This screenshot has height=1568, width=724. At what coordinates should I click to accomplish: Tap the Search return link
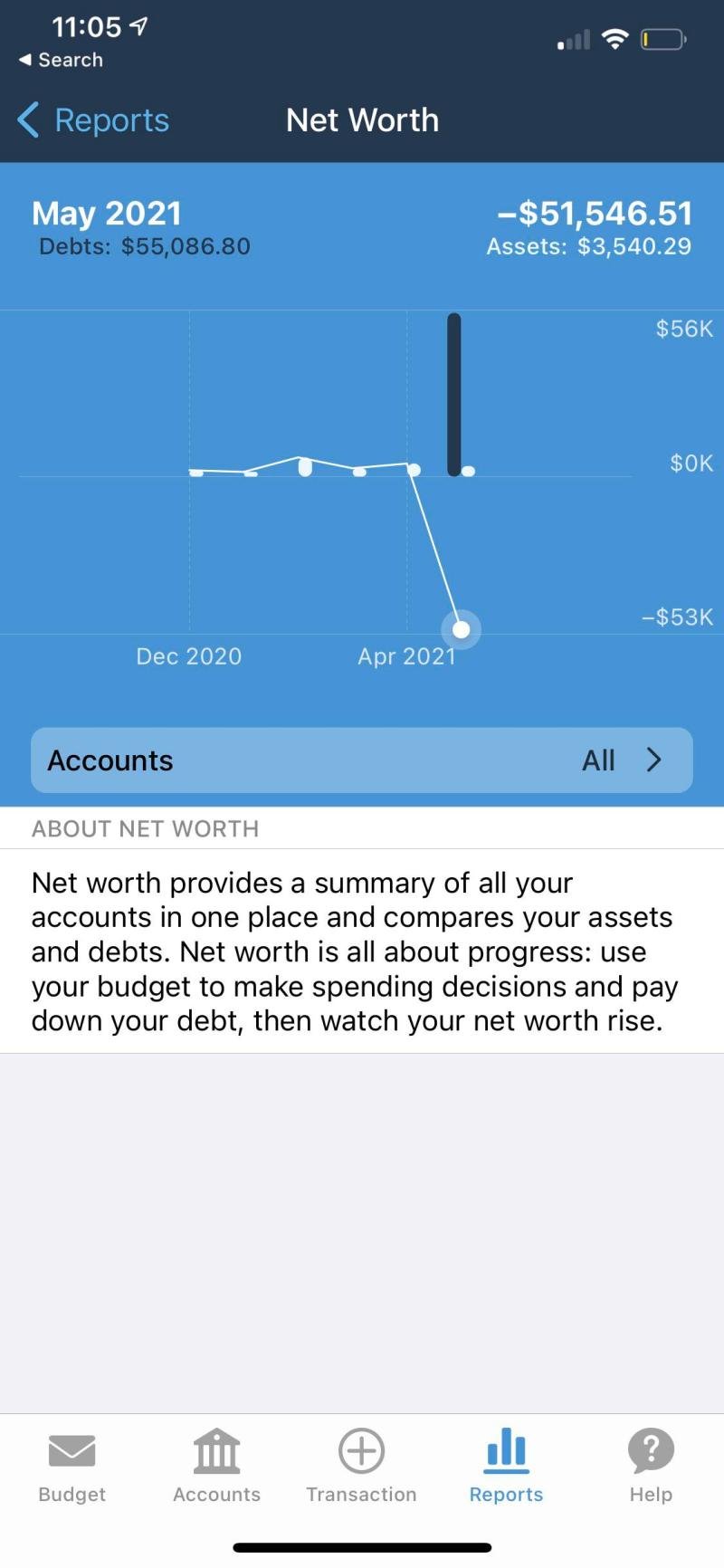[61, 61]
